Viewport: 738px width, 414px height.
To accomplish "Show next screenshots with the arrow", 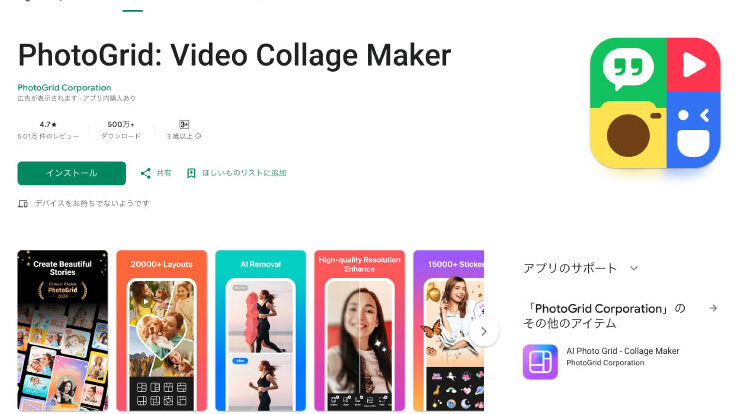I will [x=484, y=331].
